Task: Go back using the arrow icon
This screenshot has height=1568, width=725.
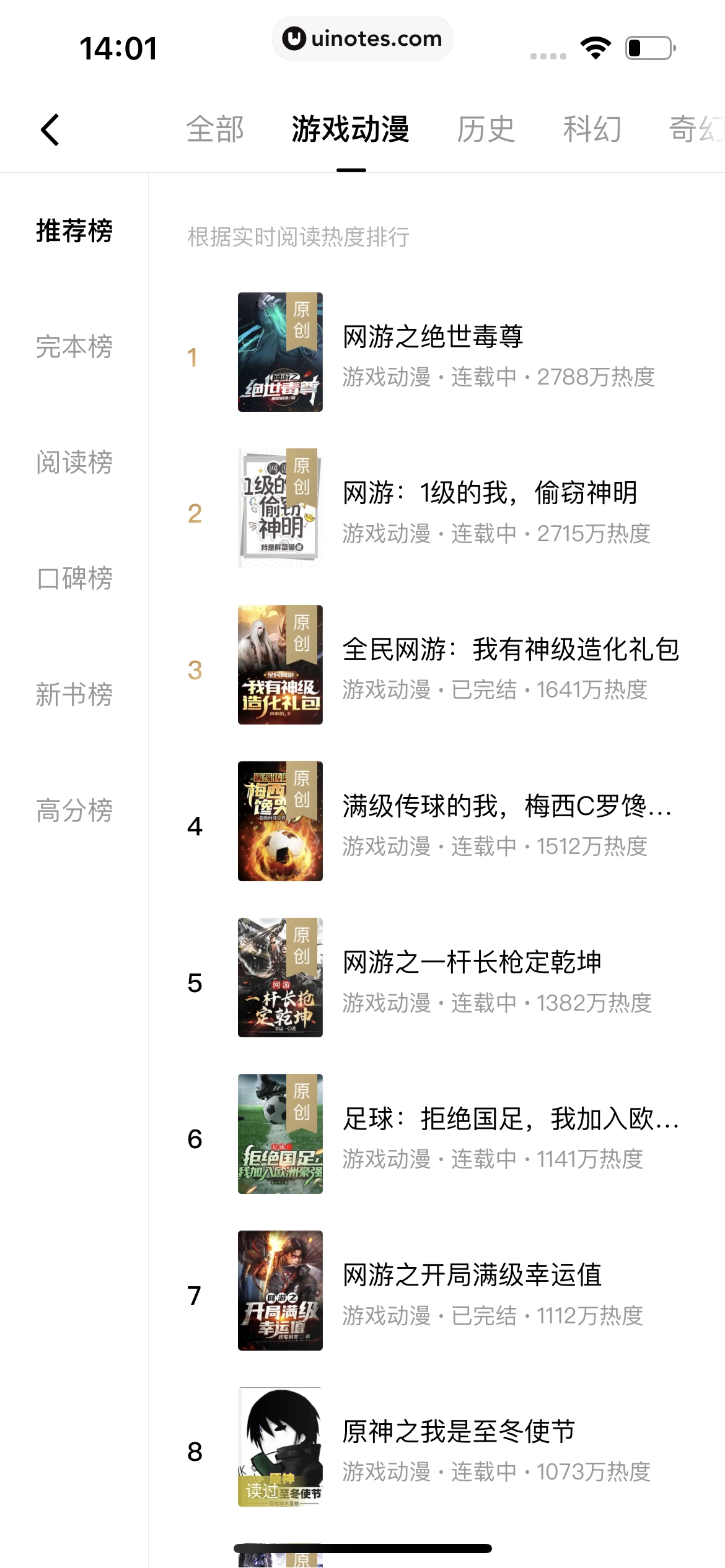Action: 50,130
